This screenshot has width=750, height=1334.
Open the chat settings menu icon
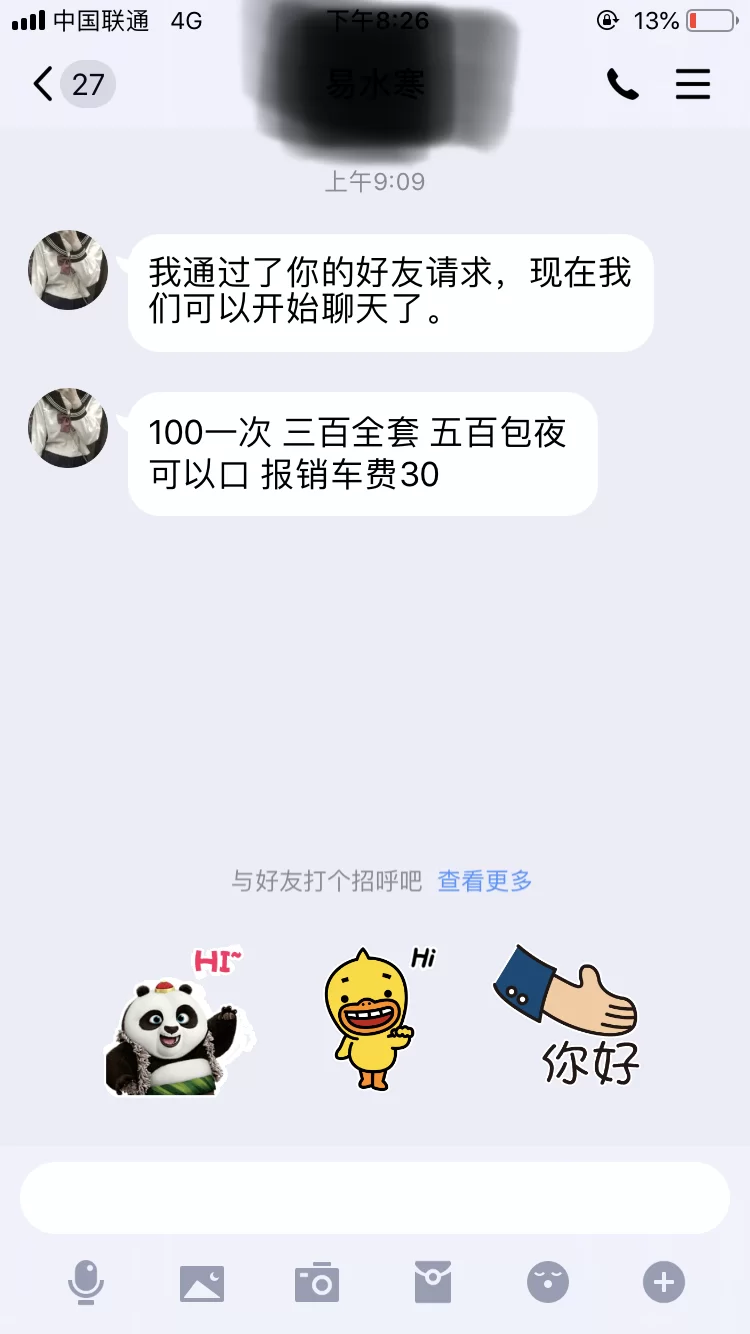coord(692,85)
